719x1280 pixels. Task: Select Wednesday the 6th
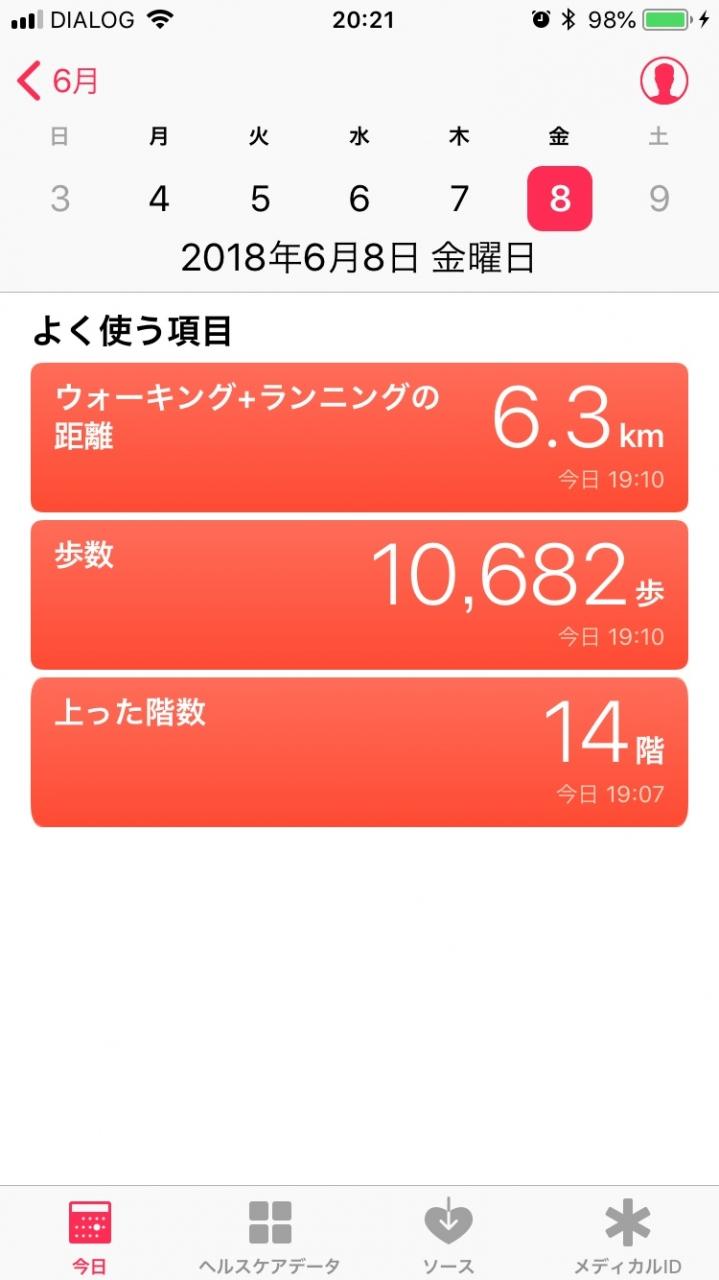(359, 199)
